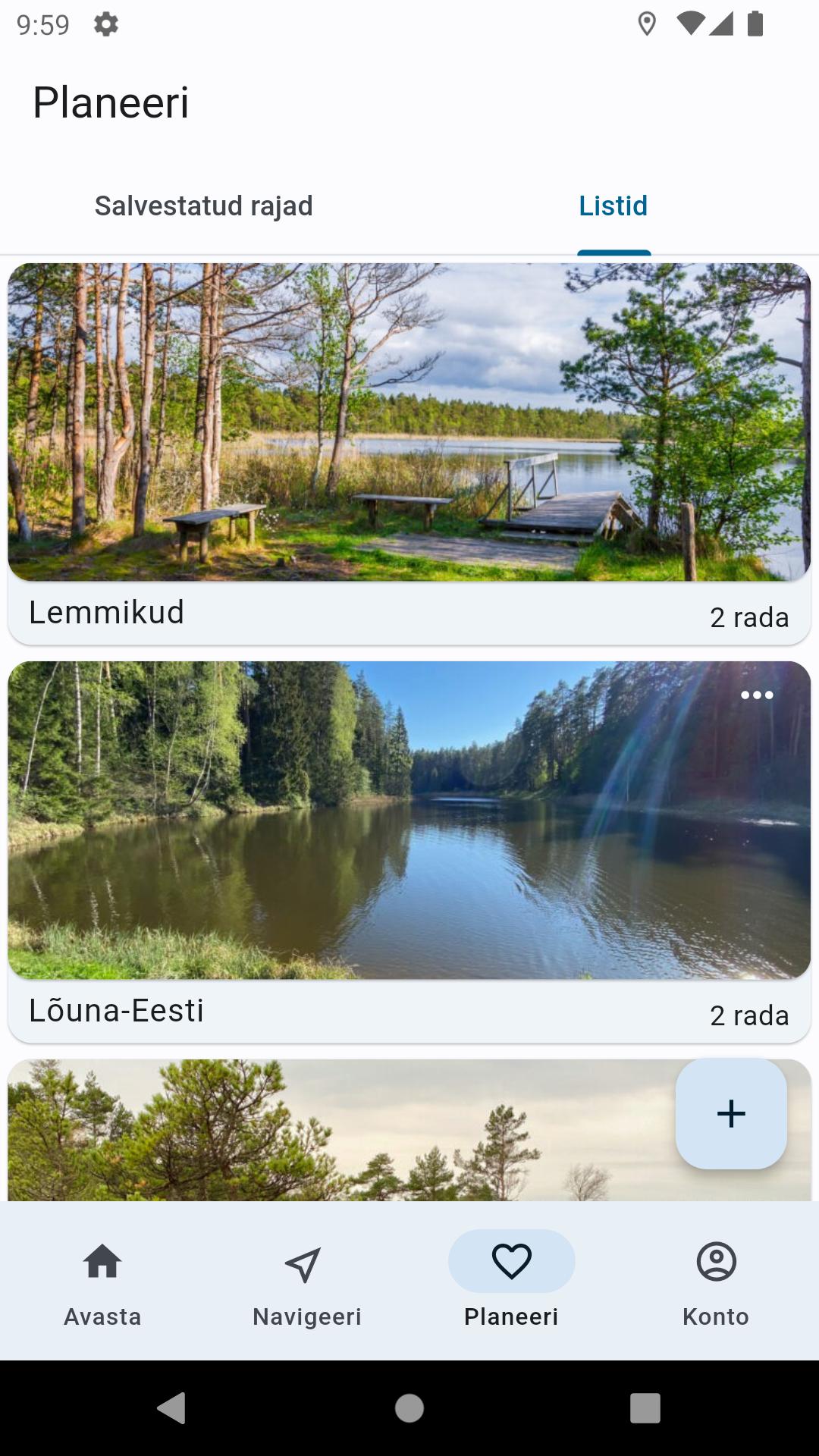
Task: Add a new list with plus button
Action: pos(731,1113)
